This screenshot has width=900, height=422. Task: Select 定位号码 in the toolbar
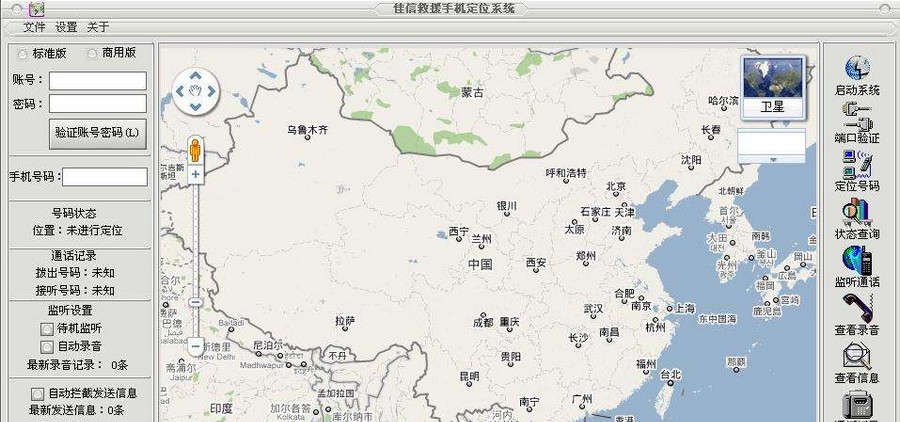coord(857,169)
